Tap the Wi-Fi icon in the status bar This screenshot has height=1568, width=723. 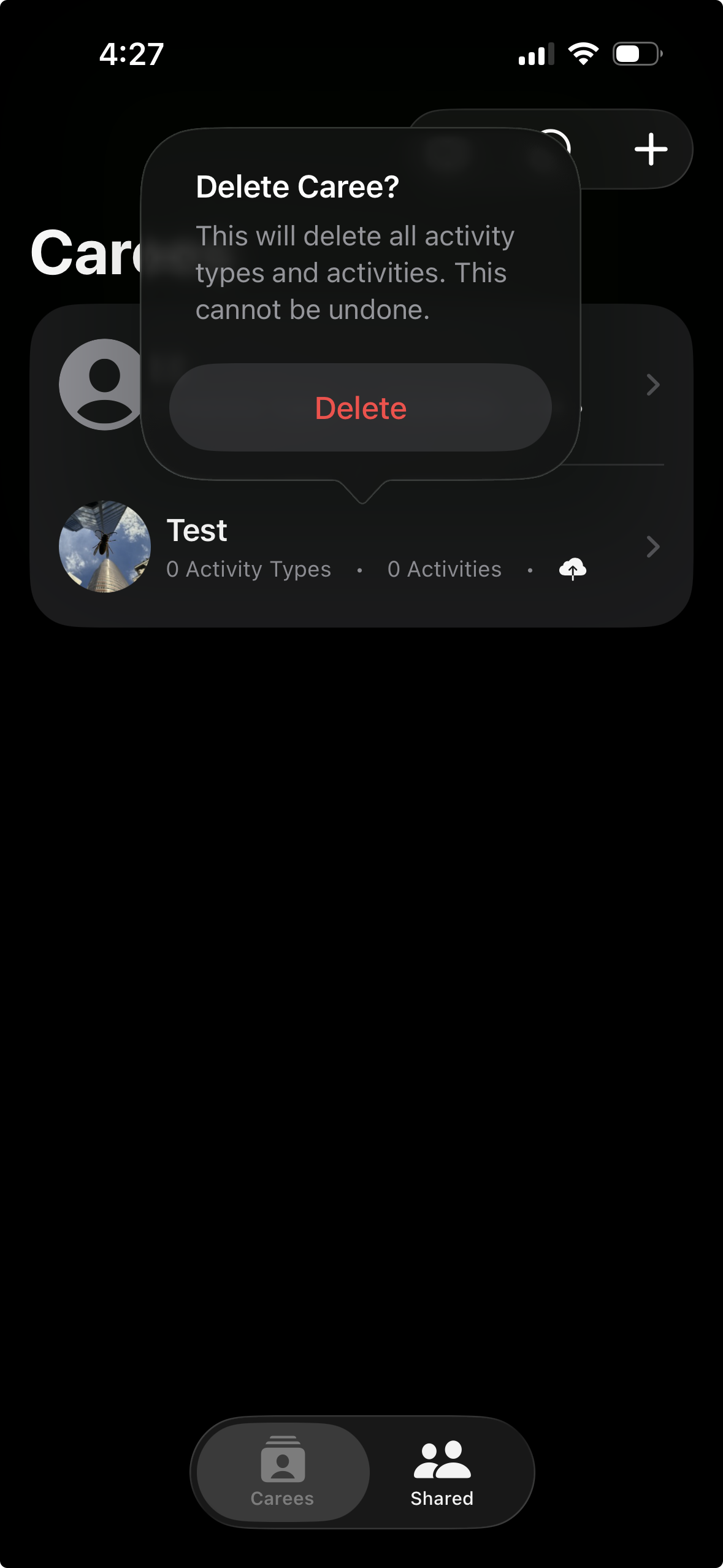point(583,55)
